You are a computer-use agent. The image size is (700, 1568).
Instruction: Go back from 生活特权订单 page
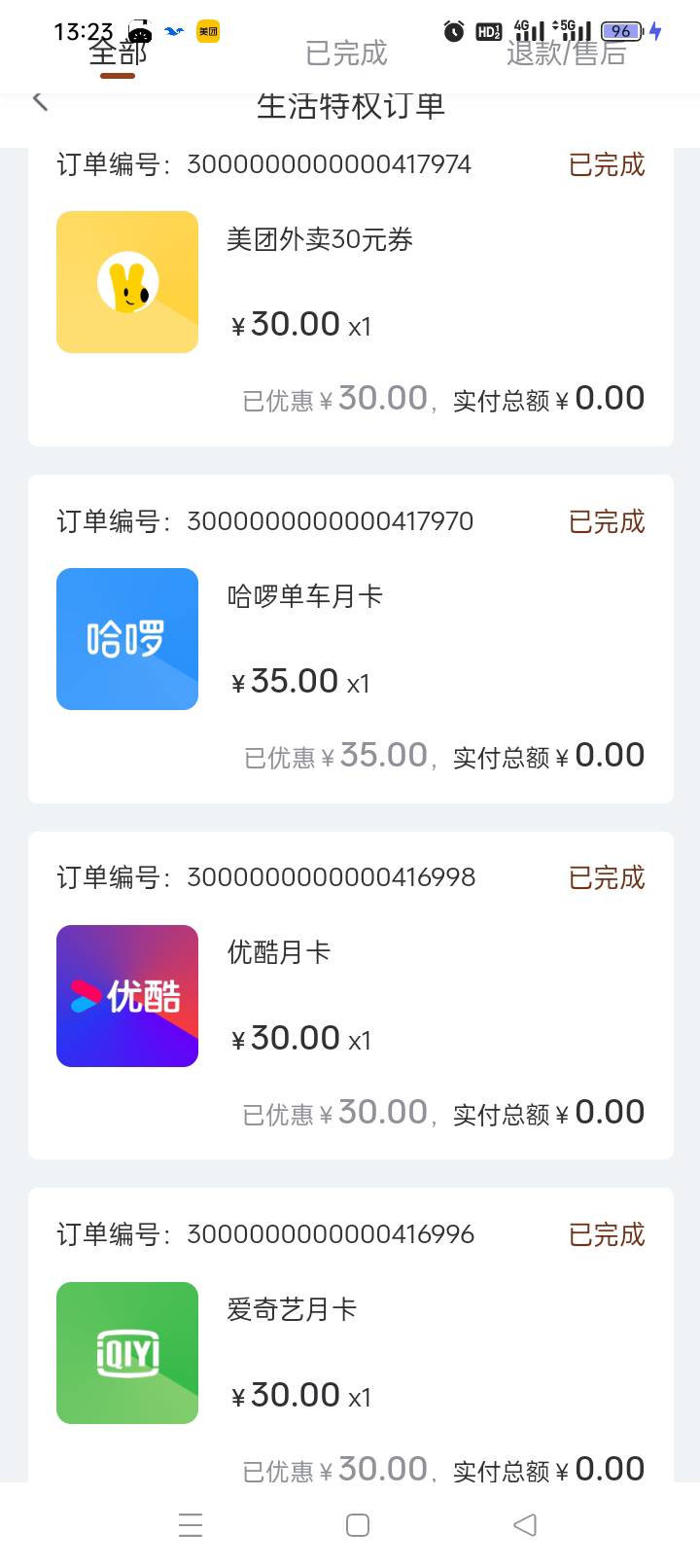[x=40, y=101]
